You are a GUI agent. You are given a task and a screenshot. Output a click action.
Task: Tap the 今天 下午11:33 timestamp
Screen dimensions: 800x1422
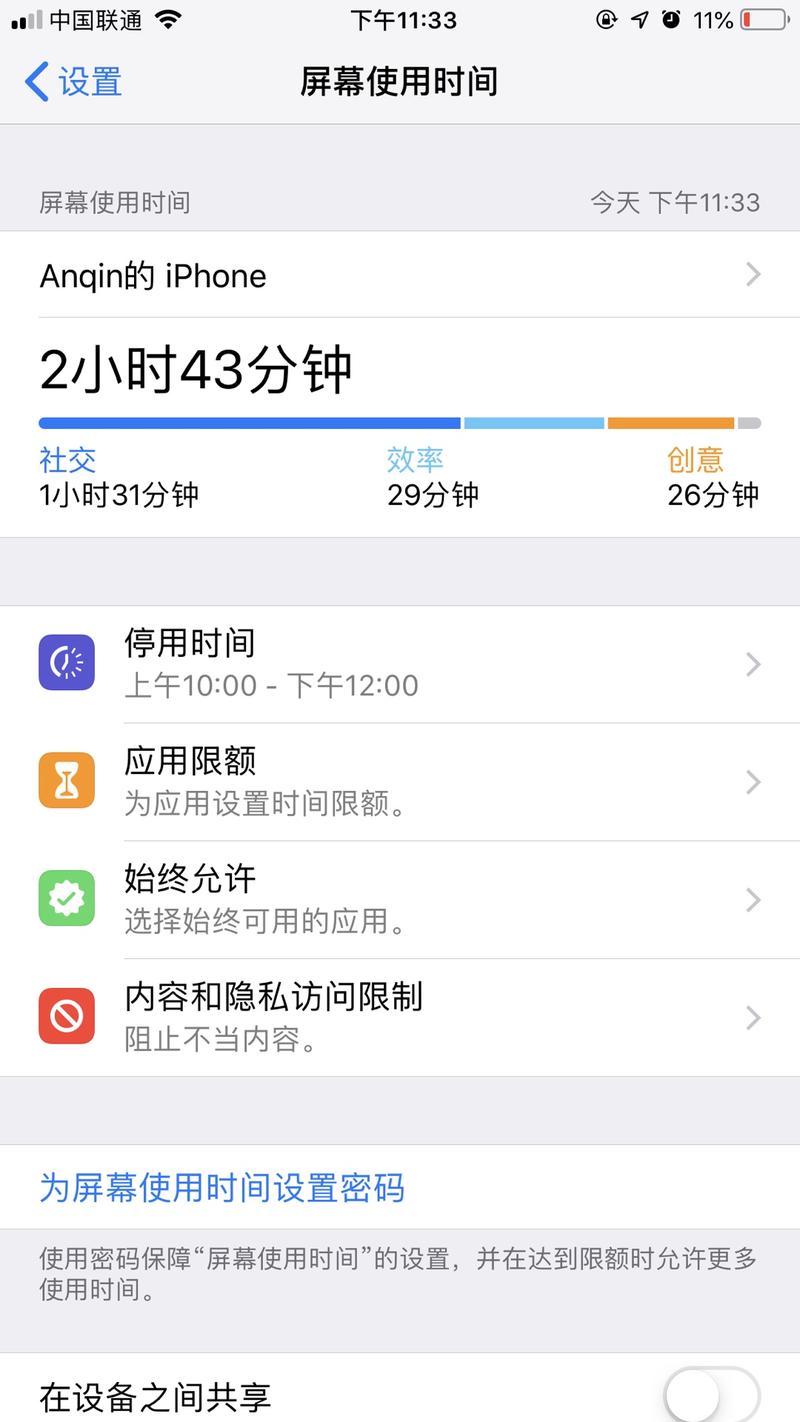coord(677,203)
